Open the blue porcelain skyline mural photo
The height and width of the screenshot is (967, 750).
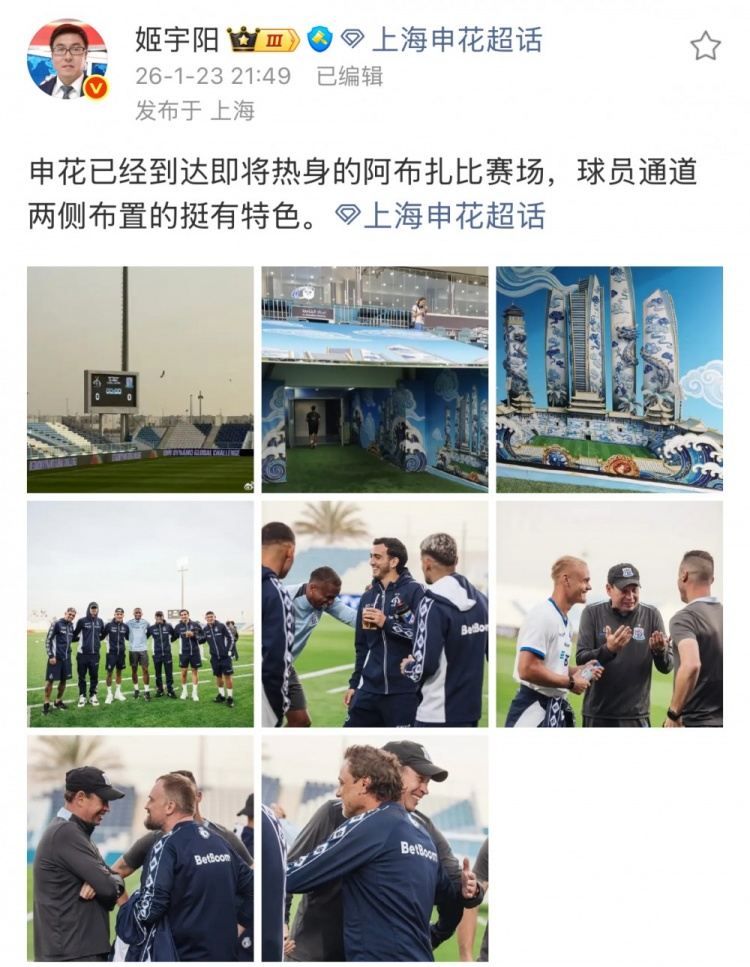609,379
